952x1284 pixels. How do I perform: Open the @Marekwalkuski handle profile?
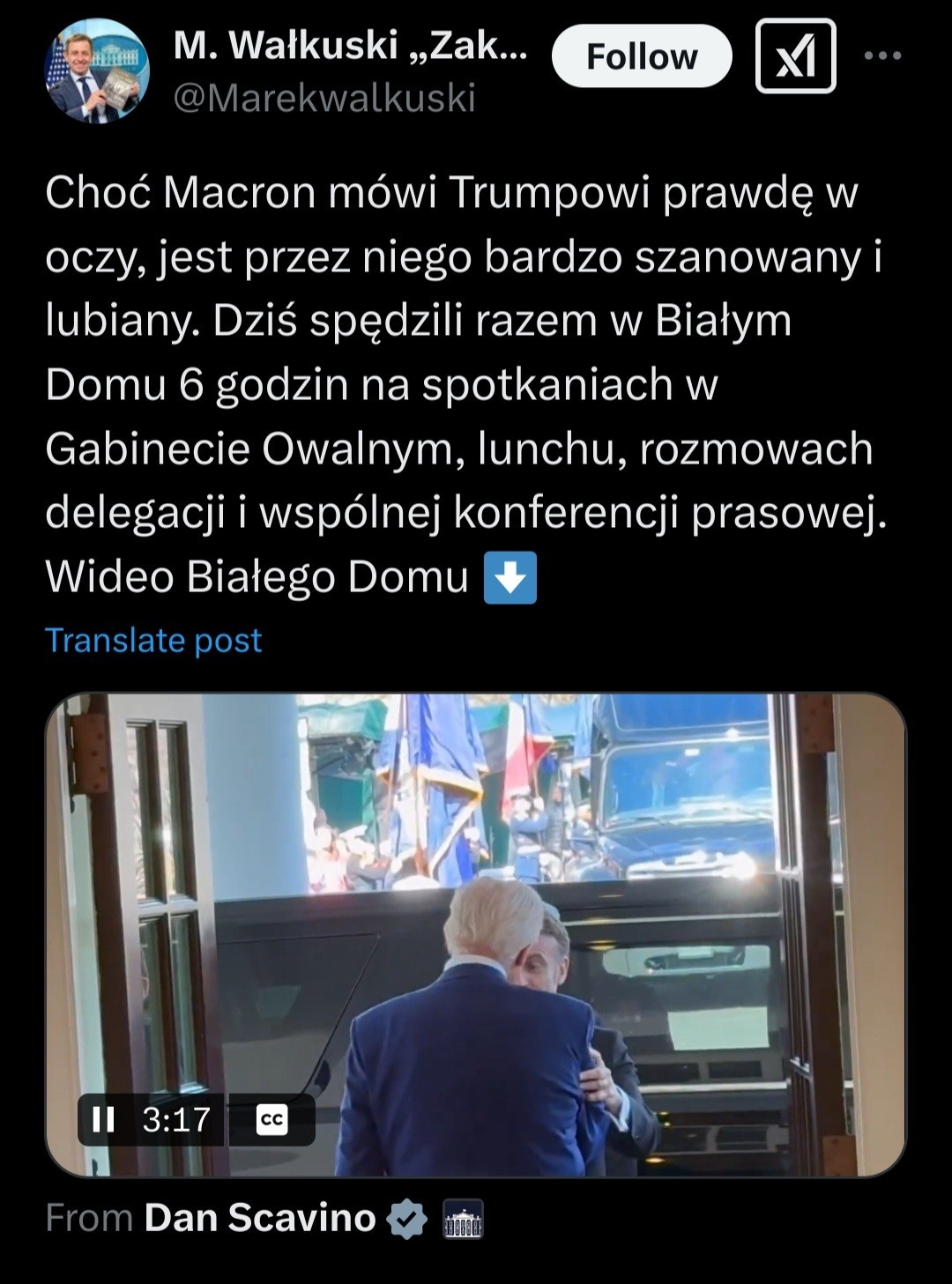click(324, 98)
